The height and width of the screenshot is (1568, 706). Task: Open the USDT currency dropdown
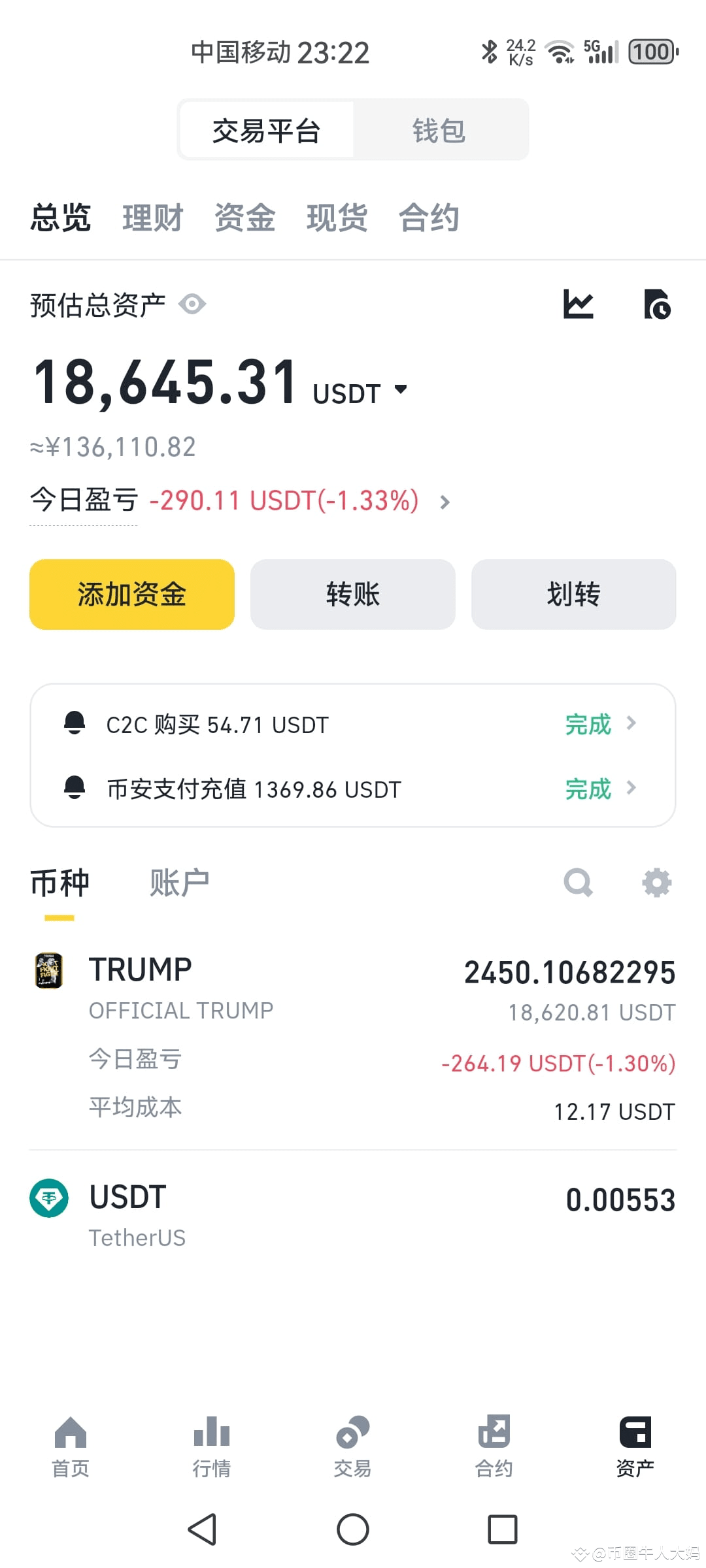[x=401, y=390]
